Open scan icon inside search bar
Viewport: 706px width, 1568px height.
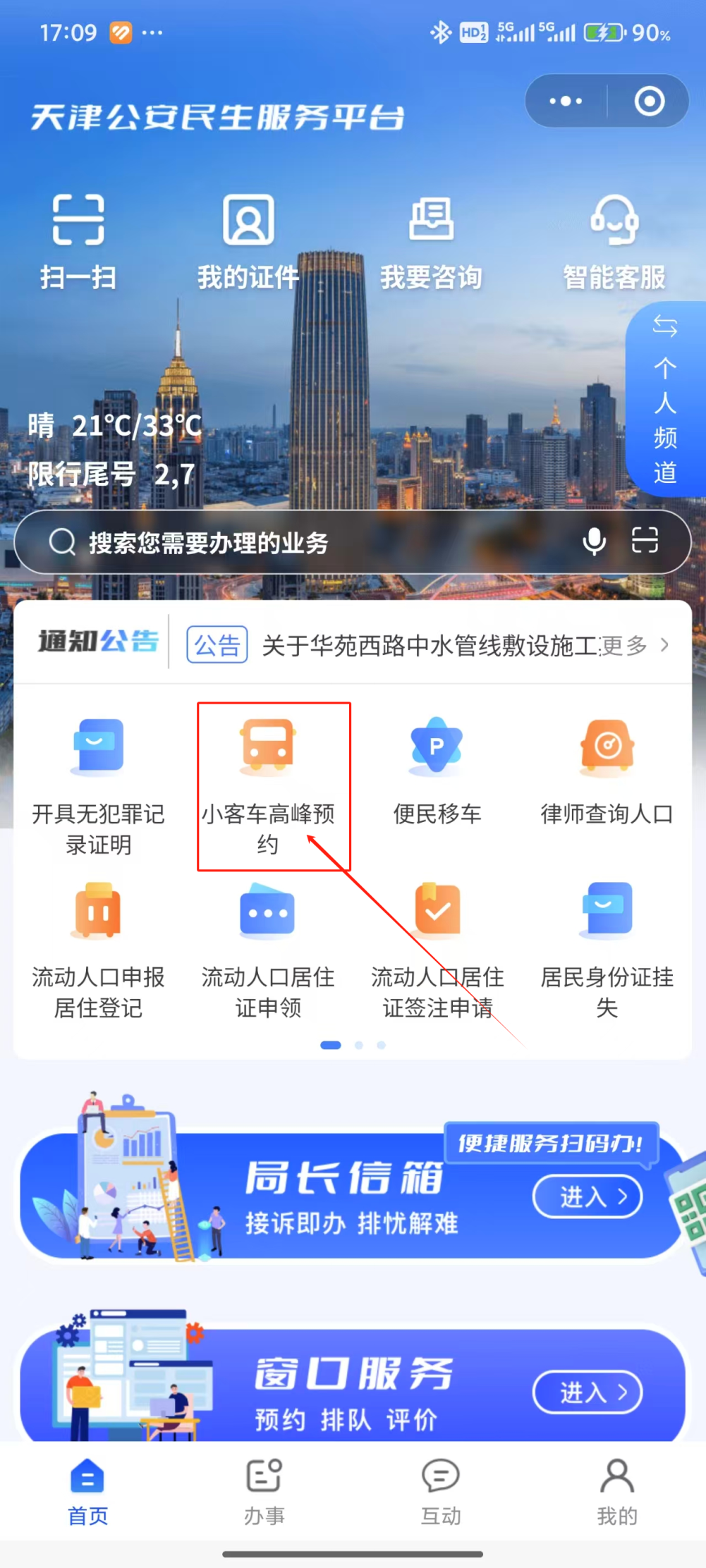click(645, 541)
